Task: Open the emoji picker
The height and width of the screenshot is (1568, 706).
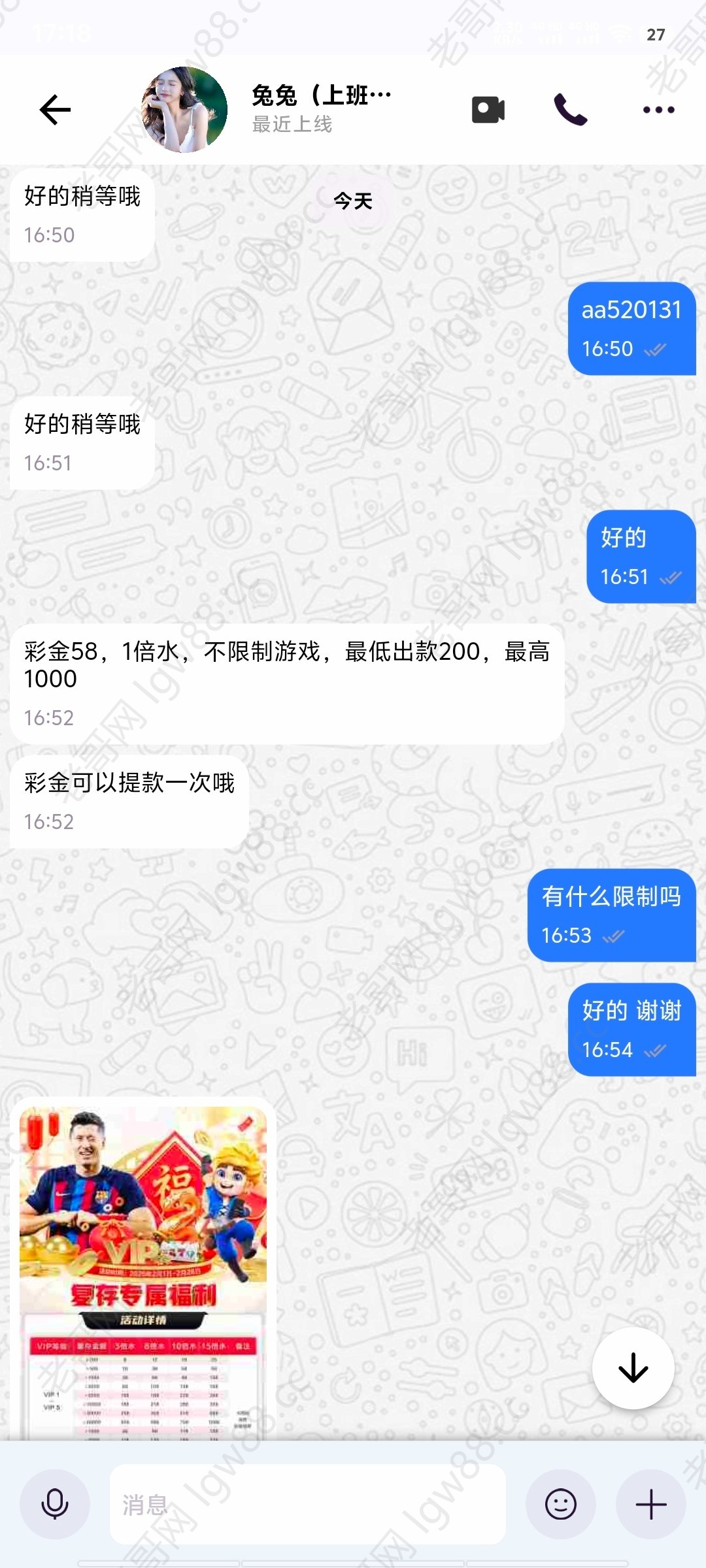Action: coord(560,1505)
